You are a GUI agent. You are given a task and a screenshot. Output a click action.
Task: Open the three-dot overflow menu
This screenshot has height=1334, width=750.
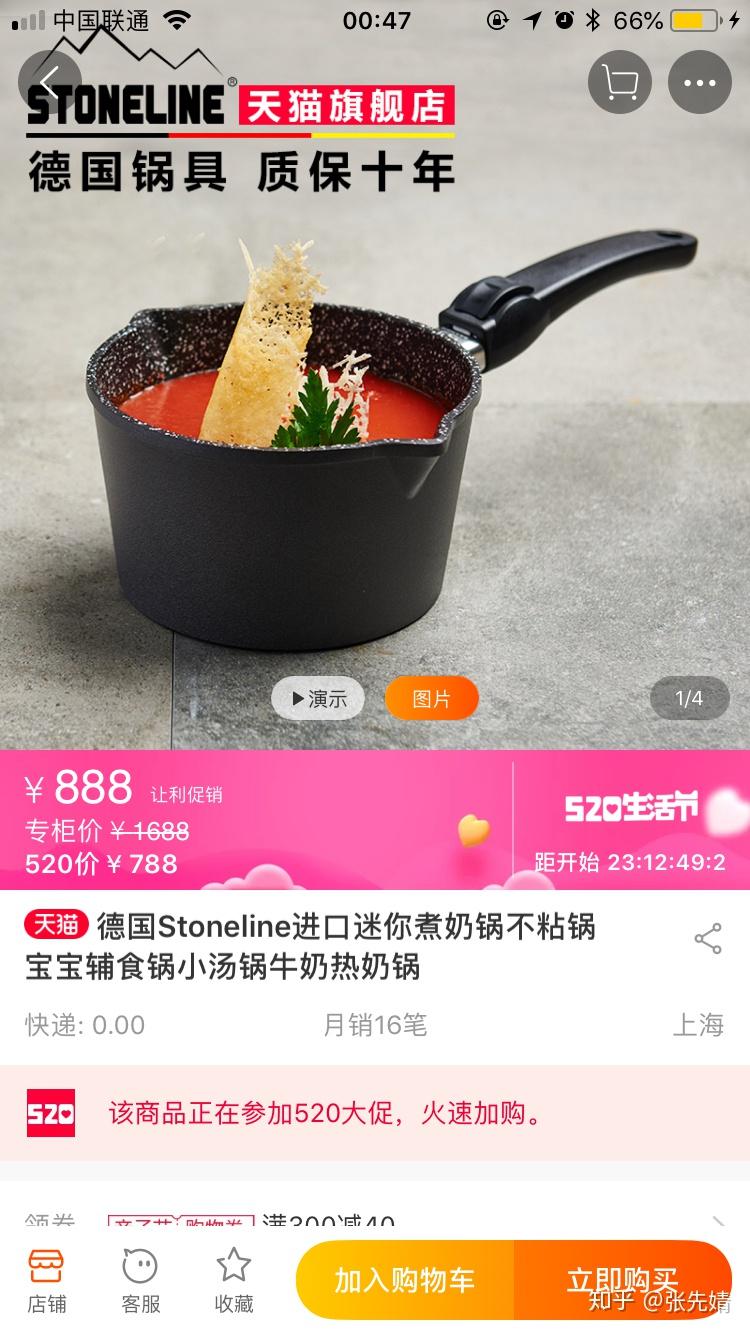coord(700,82)
